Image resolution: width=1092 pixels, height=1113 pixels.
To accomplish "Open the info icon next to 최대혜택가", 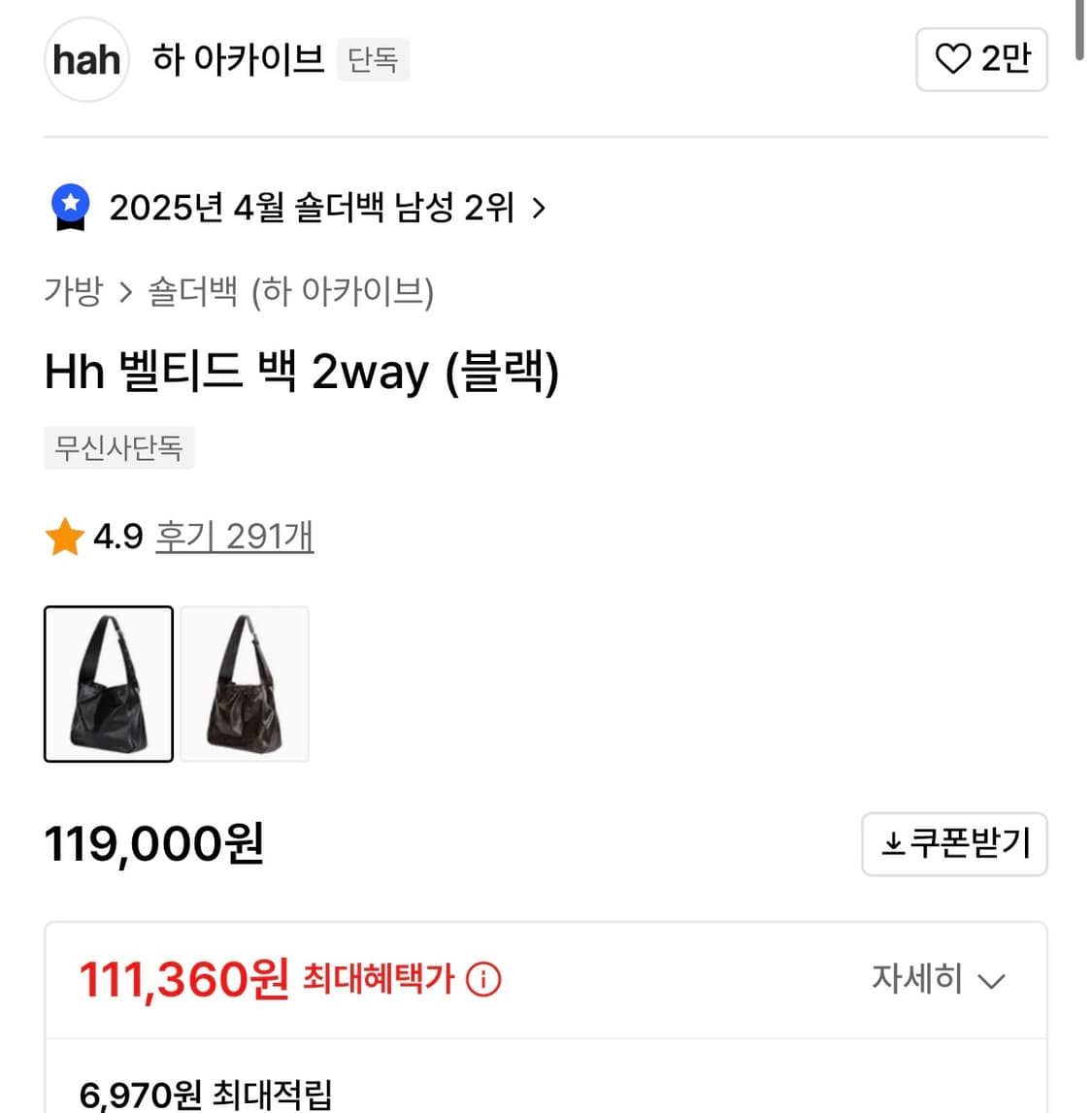I will [x=485, y=980].
